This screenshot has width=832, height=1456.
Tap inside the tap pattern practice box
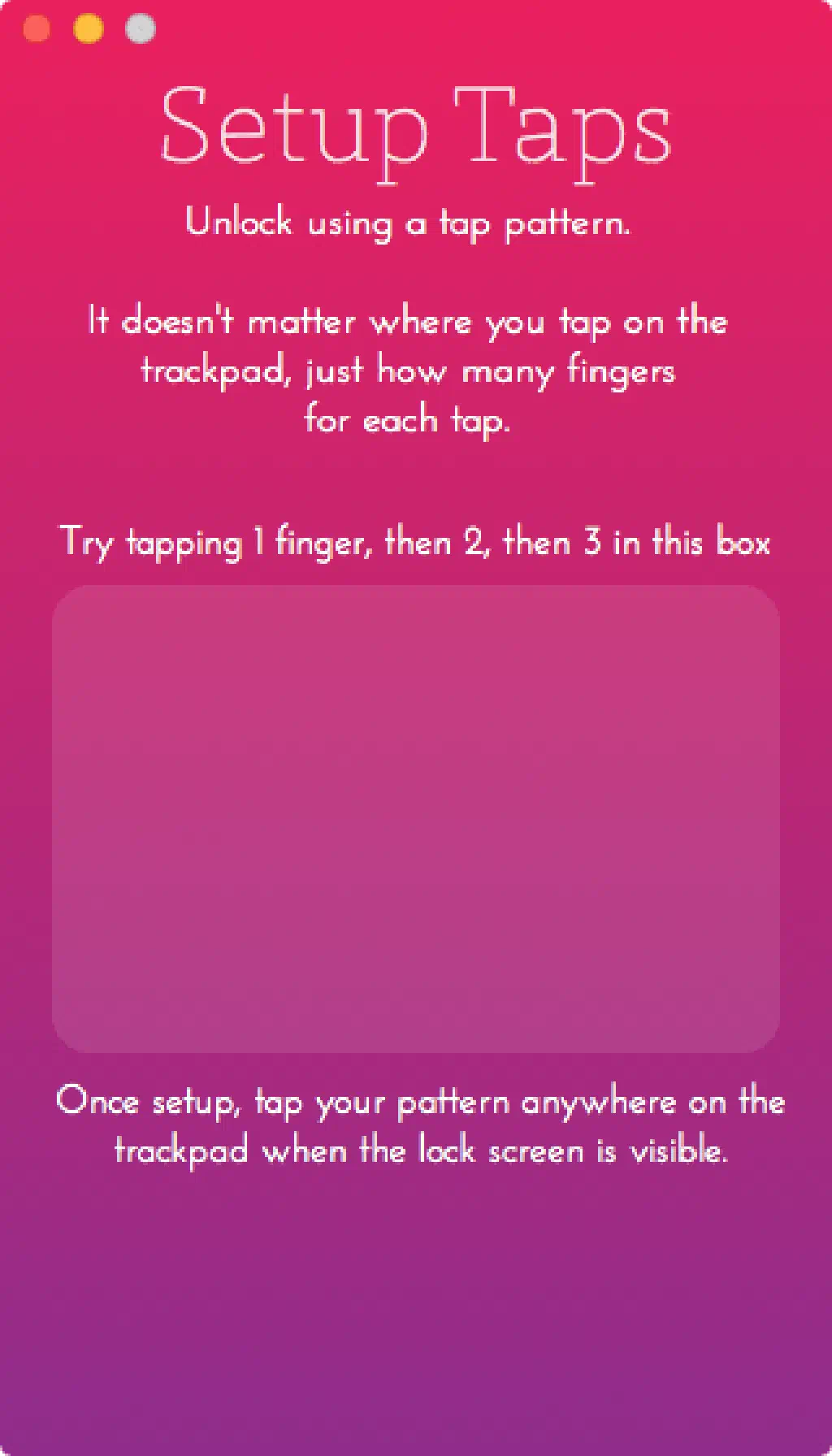[415, 818]
